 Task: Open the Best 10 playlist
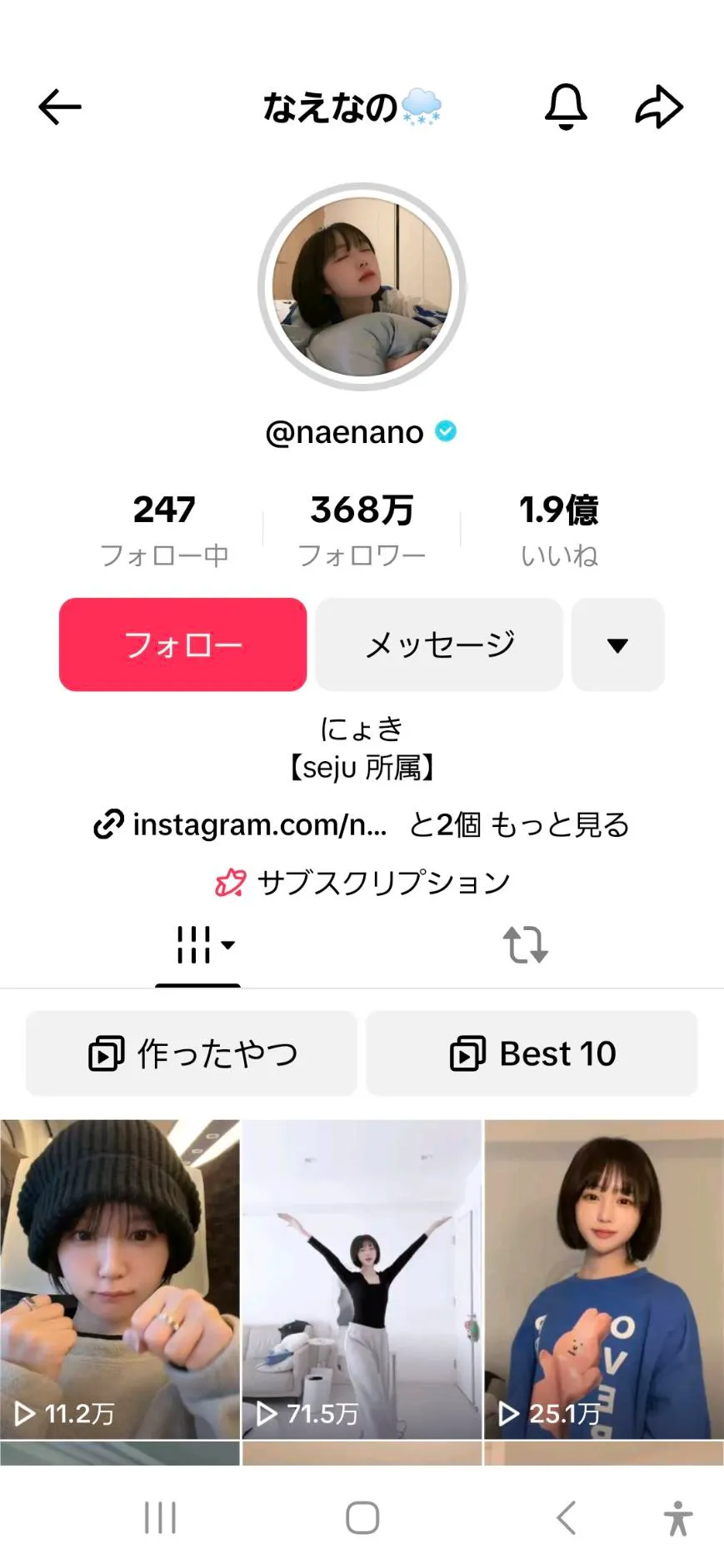pyautogui.click(x=532, y=1053)
